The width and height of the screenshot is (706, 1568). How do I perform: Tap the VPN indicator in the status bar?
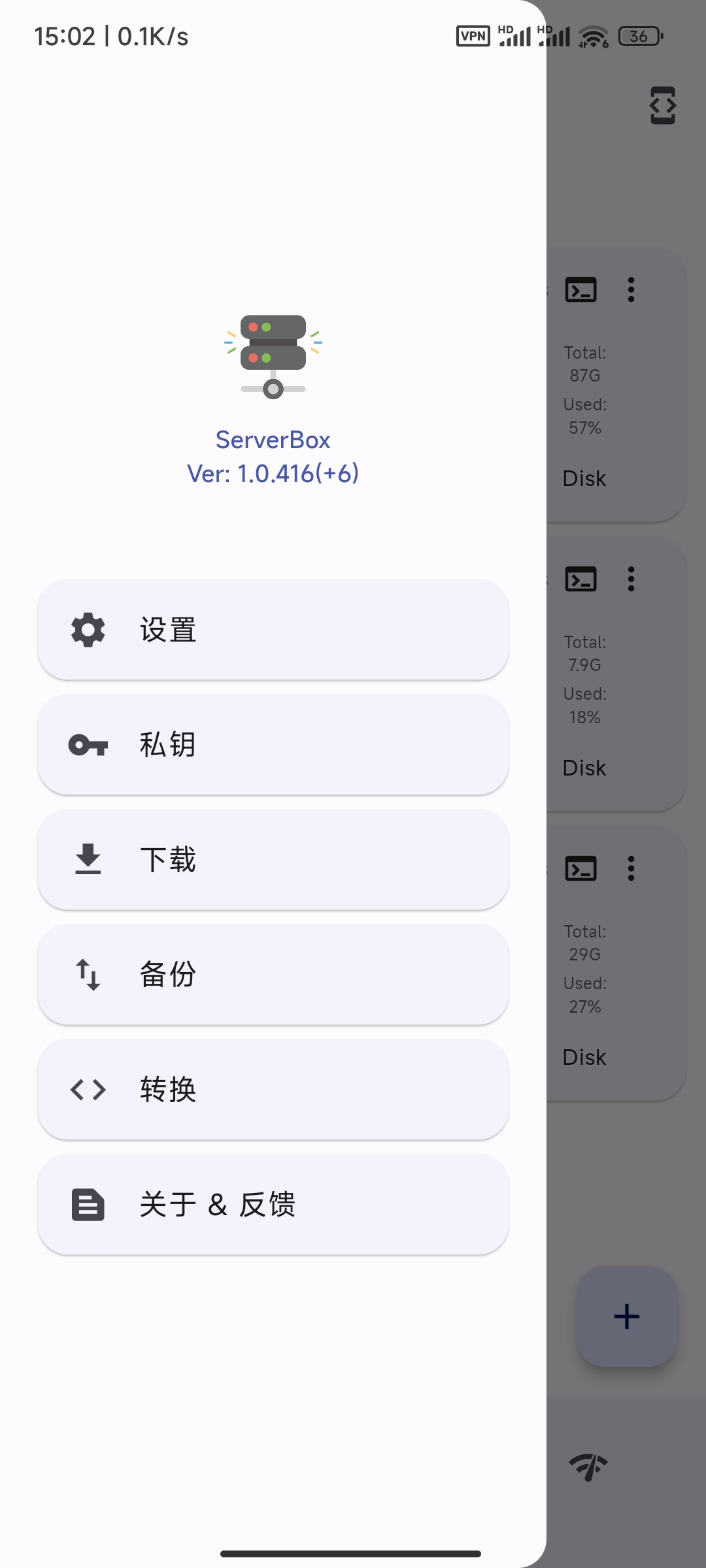(472, 36)
